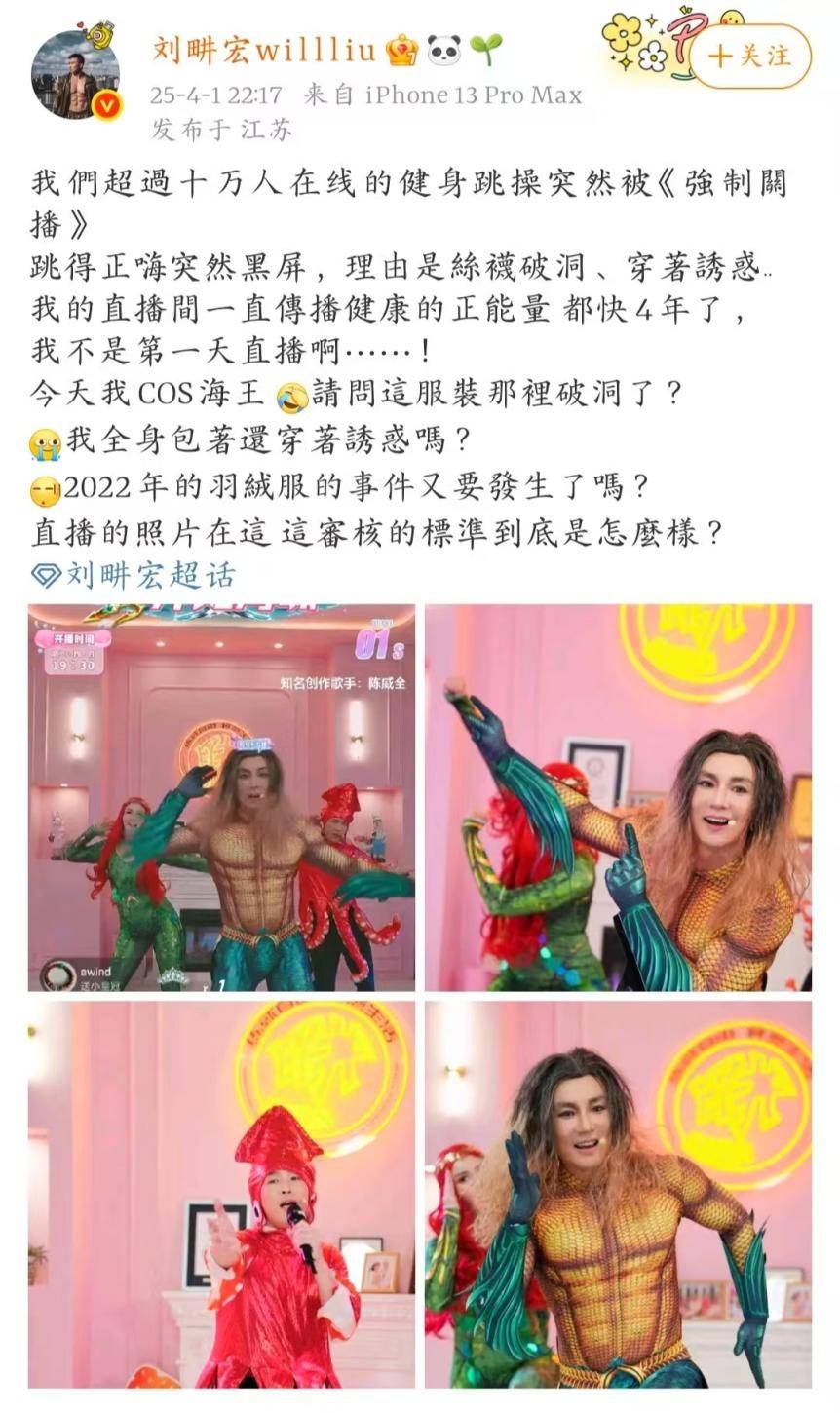Open the photo of the red-costumed singer

(x=221, y=1194)
